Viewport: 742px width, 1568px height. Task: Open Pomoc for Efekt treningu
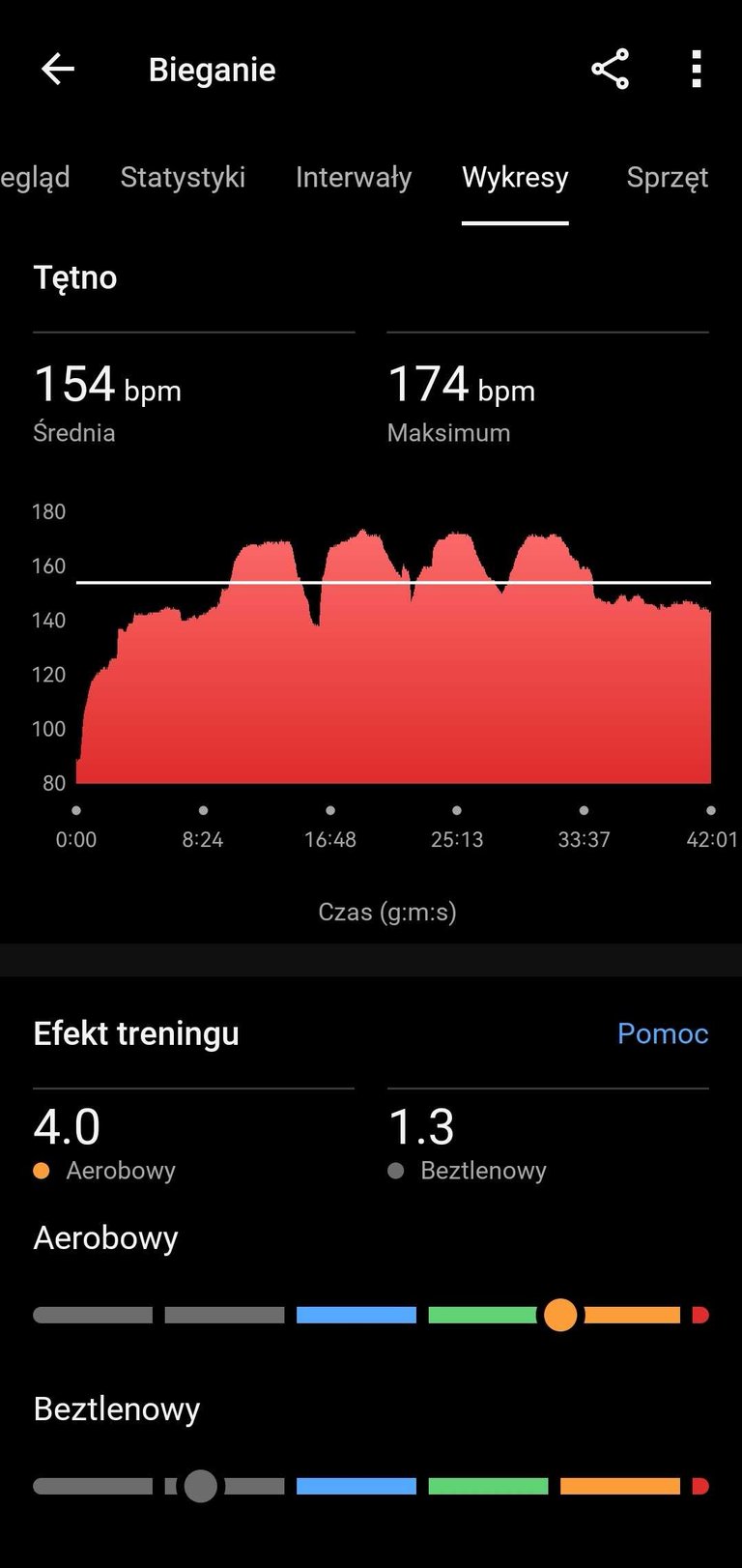663,1033
